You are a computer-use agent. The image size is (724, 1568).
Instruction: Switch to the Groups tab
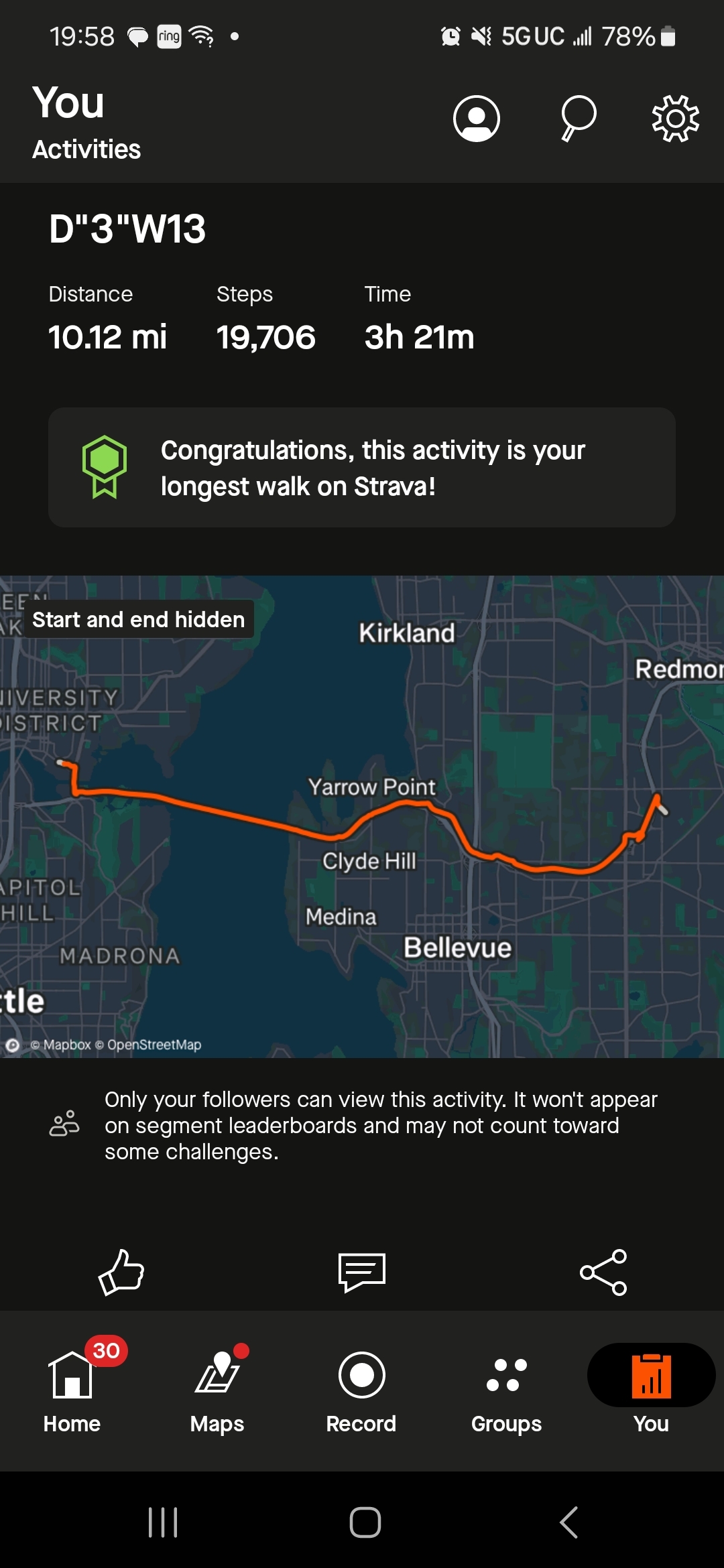coord(506,1391)
